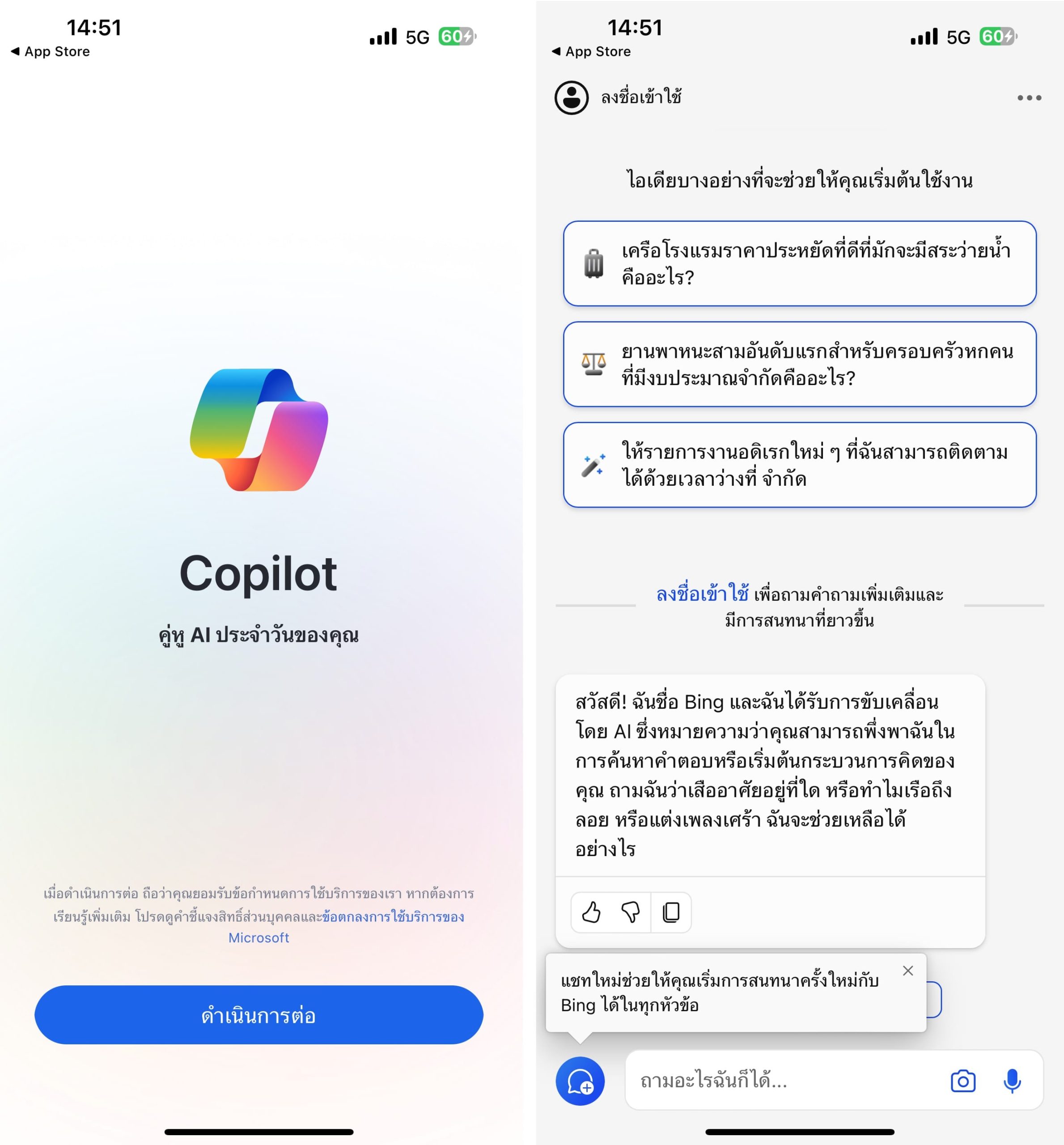The width and height of the screenshot is (1064, 1145).
Task: Start a new chat topic
Action: [x=580, y=1081]
